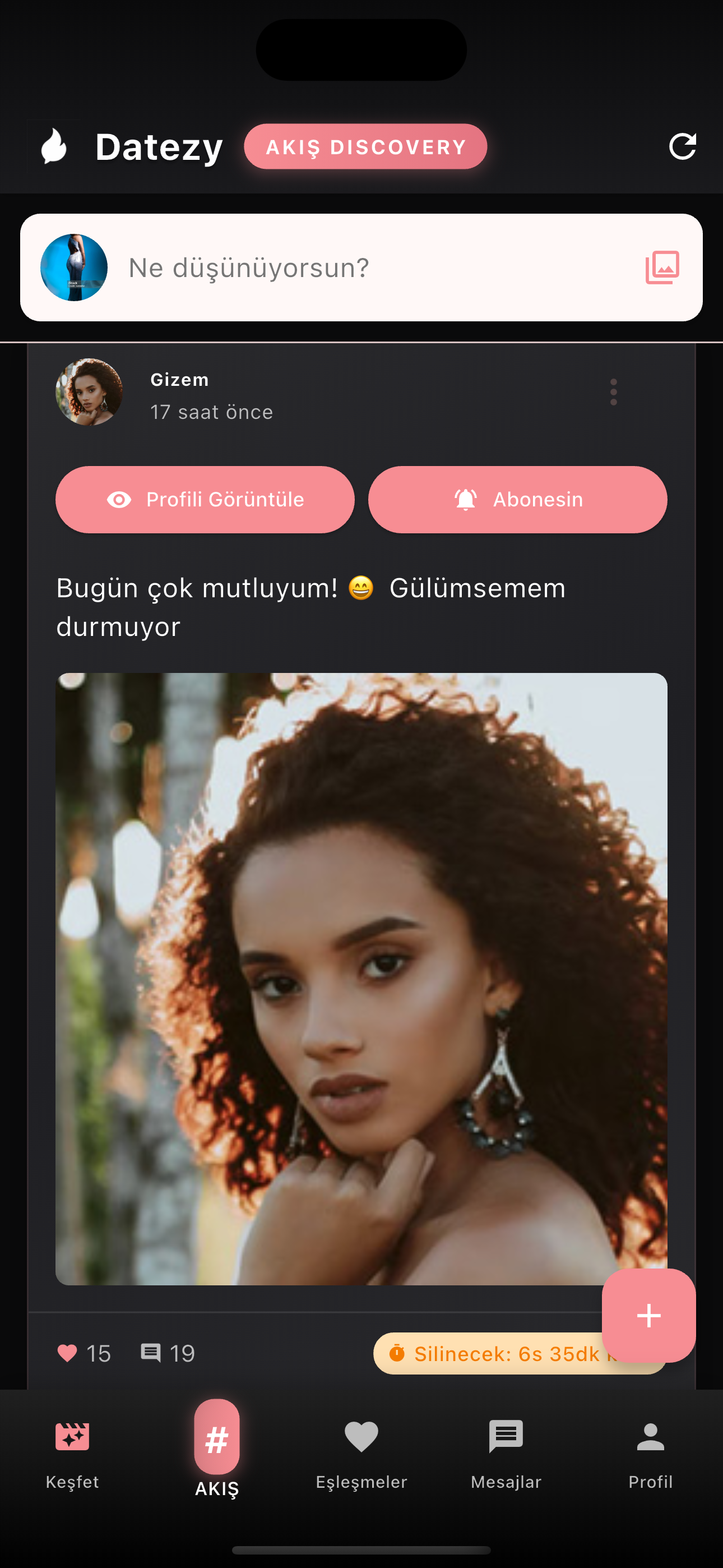
Task: Attach a photo via the gallery icon
Action: point(661,267)
